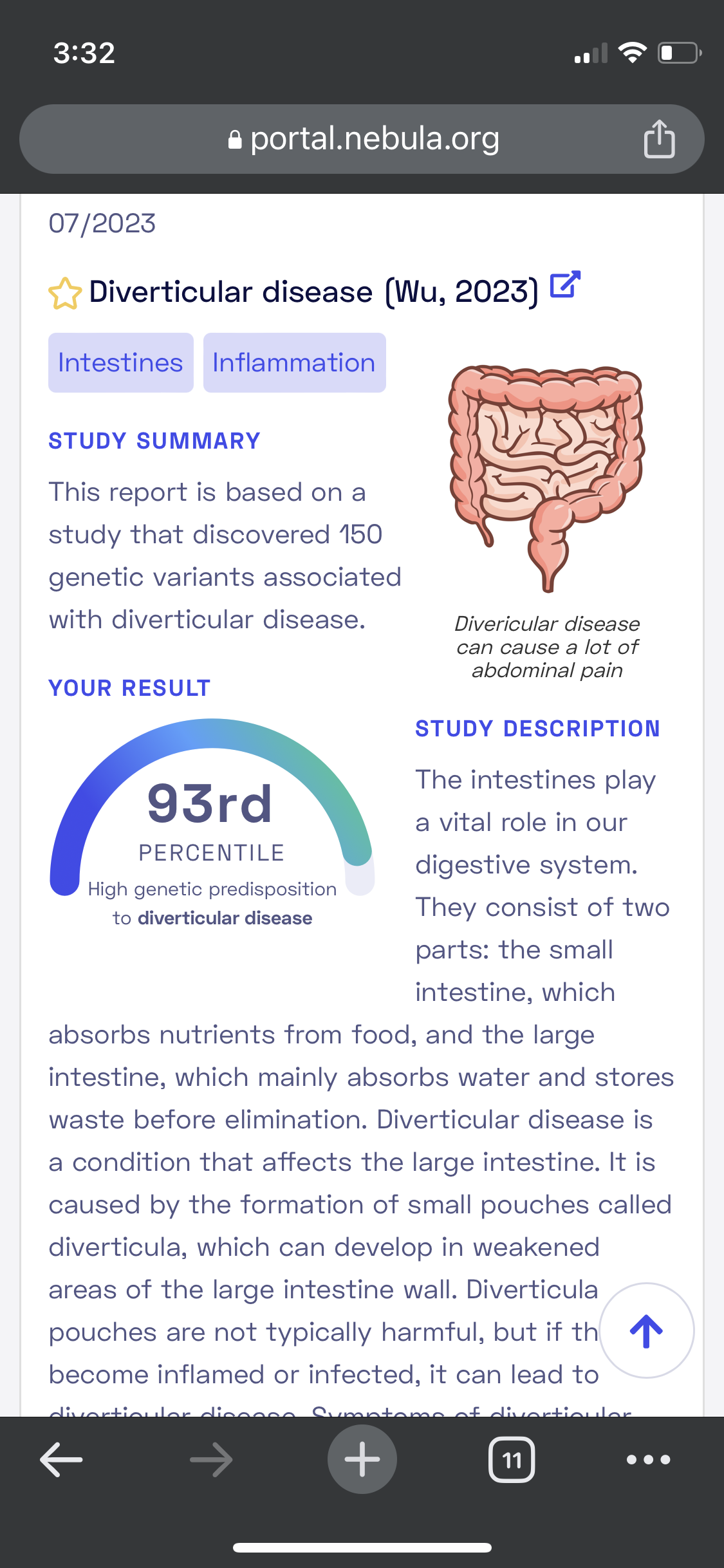Tap the portal.nebula.org address bar

click(363, 139)
